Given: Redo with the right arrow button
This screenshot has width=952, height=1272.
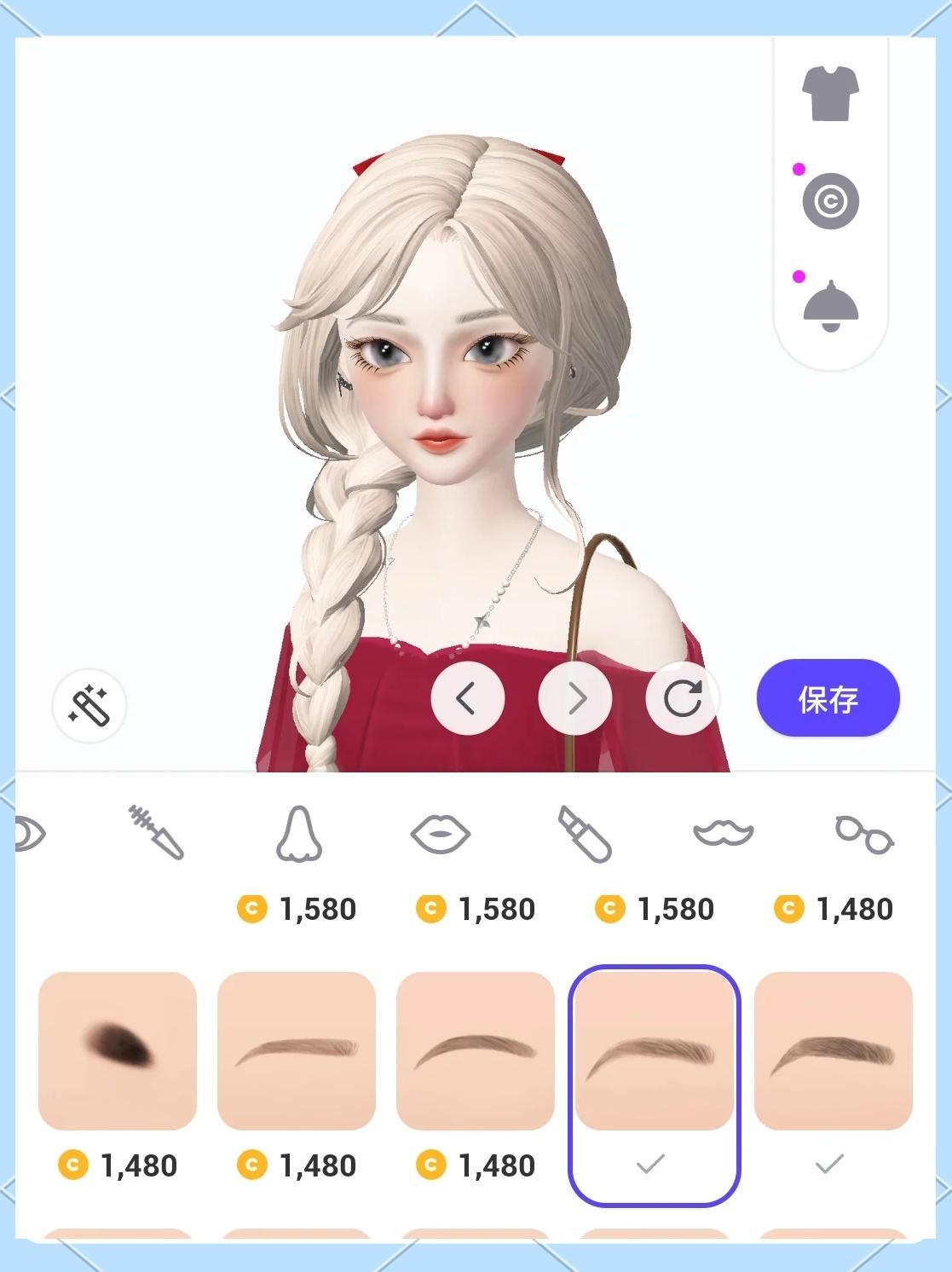Looking at the screenshot, I should (x=575, y=700).
